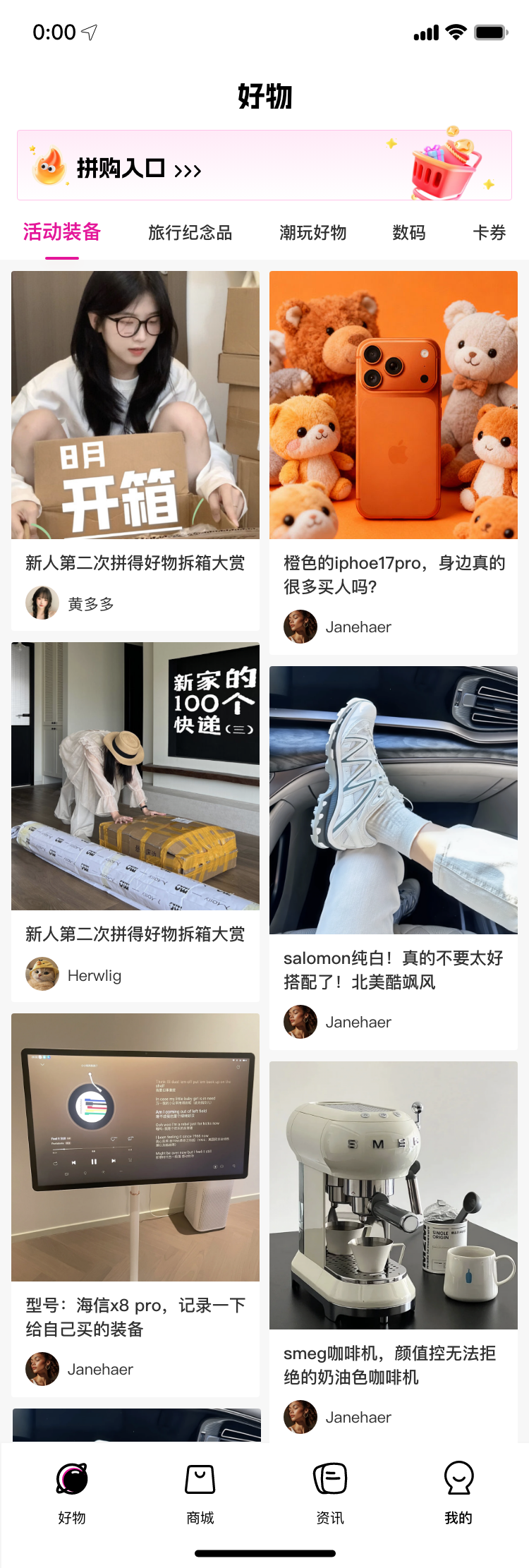Viewport: 529px width, 1568px height.
Task: Open 黄多多's 8月开箱 post
Action: 135,405
